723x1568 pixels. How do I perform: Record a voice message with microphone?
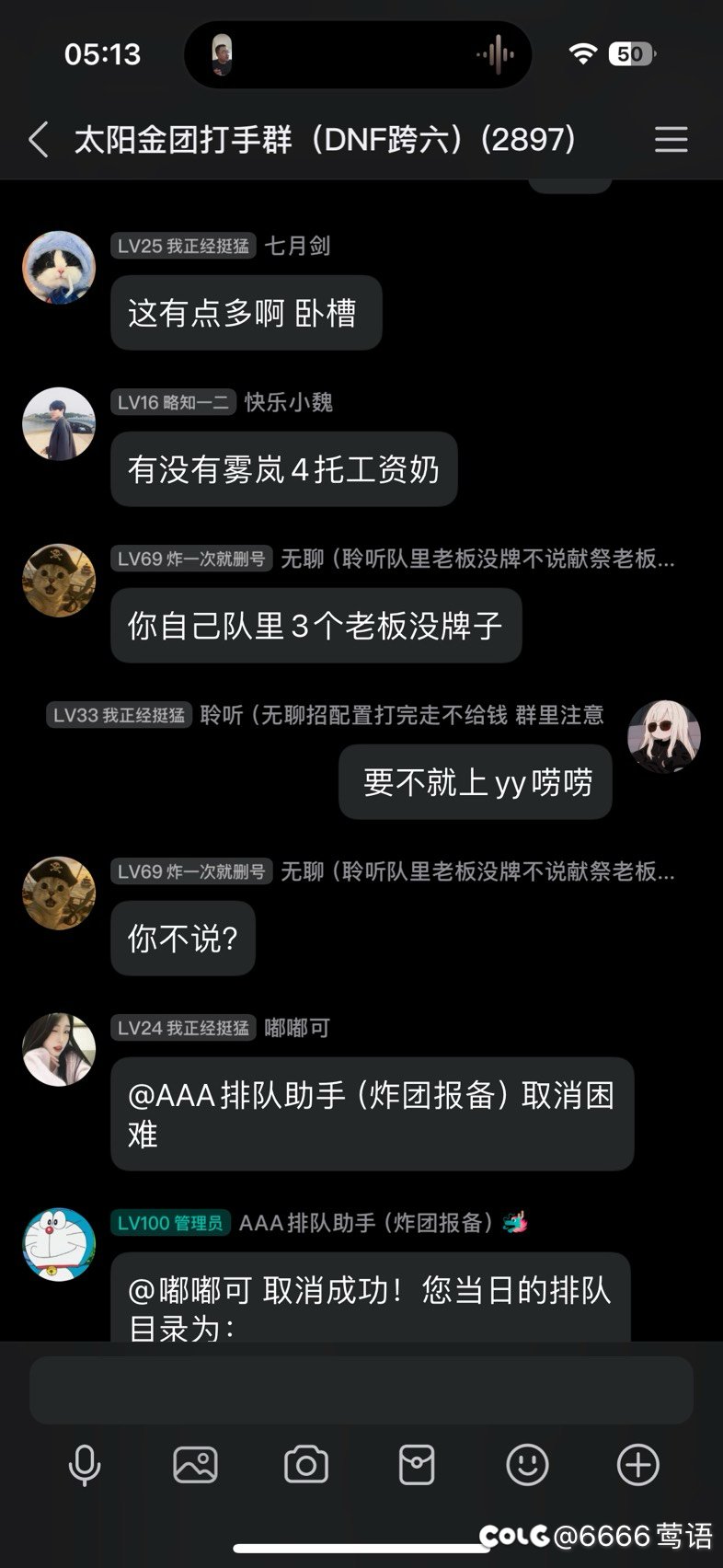(85, 1464)
